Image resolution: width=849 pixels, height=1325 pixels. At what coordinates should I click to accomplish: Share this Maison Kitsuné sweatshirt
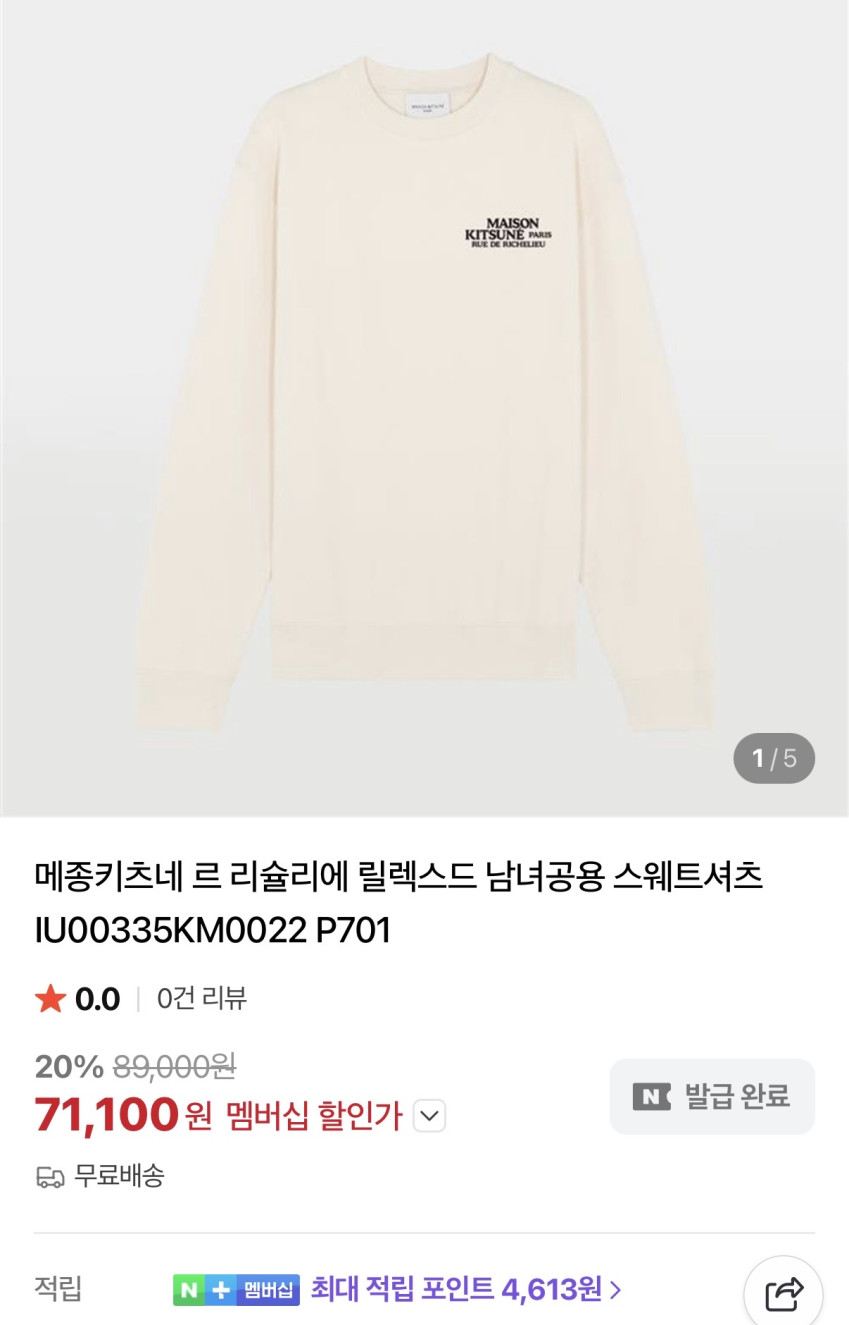[784, 1294]
